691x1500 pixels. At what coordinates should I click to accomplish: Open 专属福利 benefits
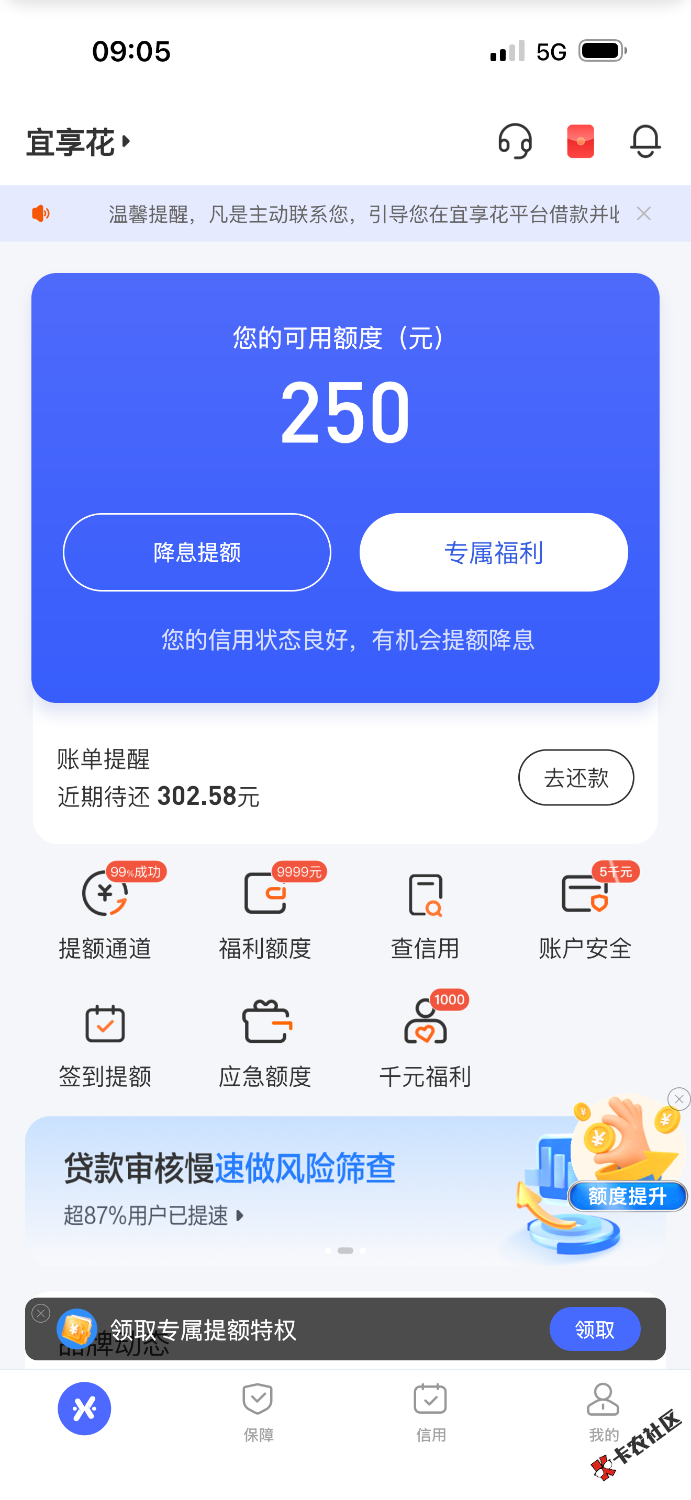point(494,553)
